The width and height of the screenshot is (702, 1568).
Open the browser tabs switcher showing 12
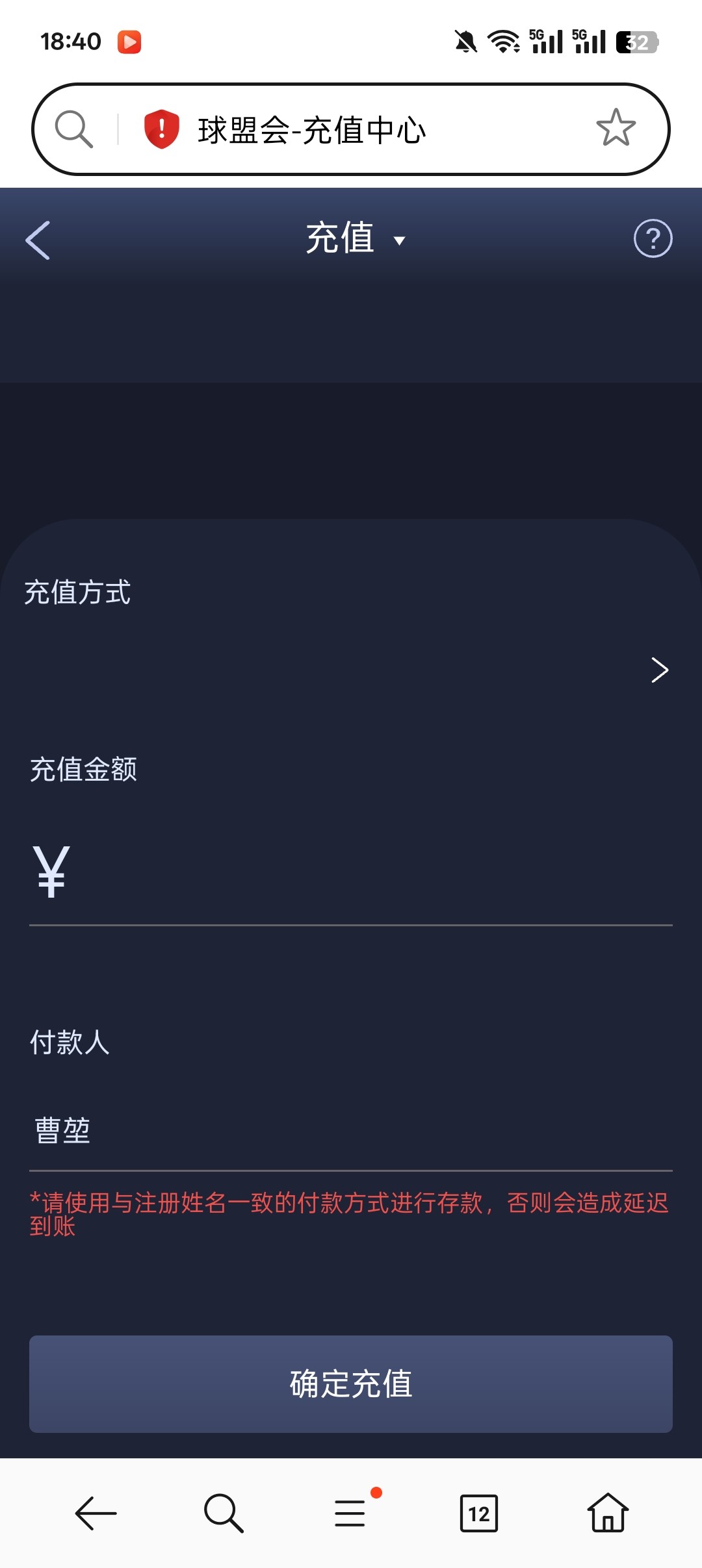point(479,1513)
